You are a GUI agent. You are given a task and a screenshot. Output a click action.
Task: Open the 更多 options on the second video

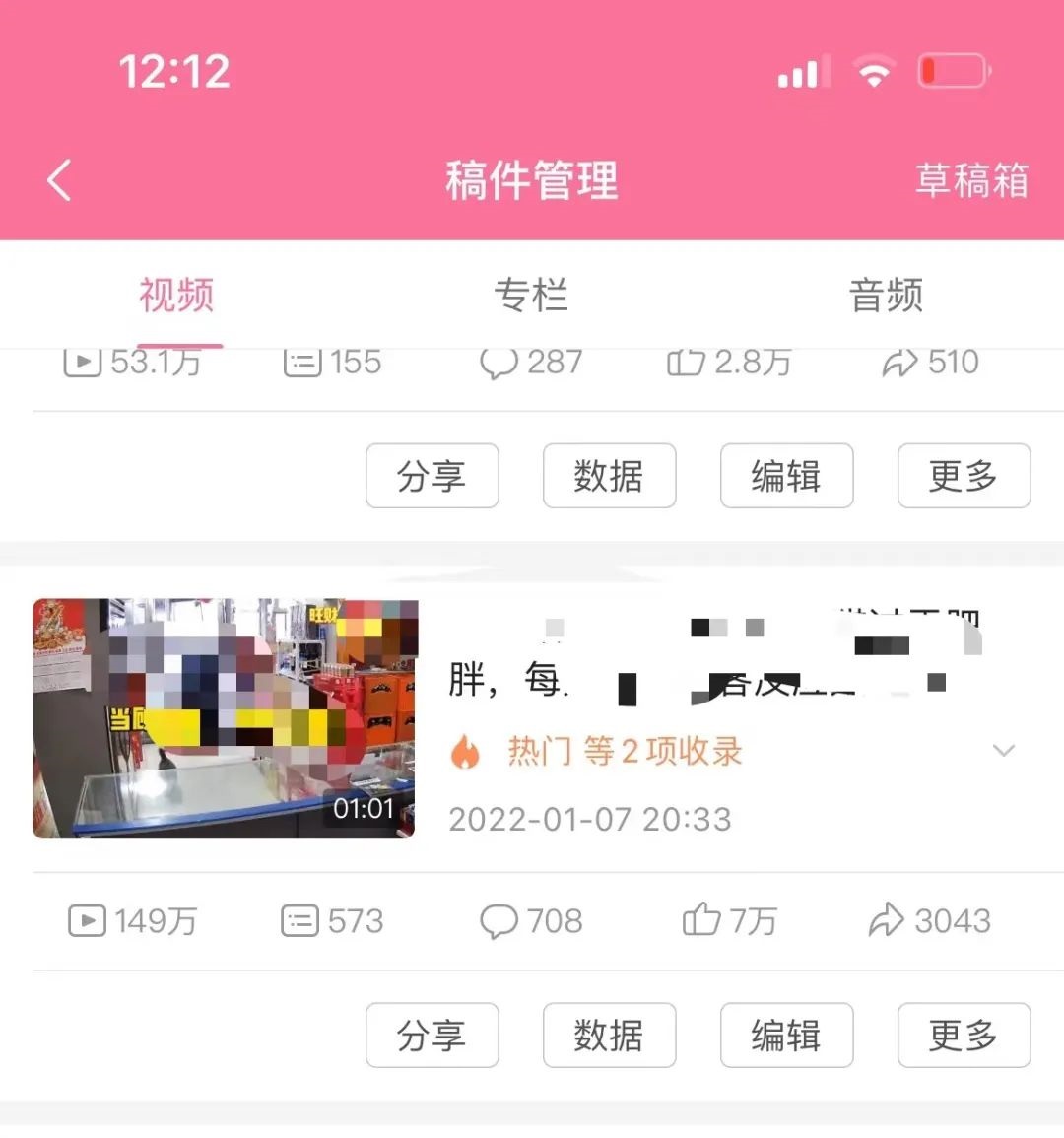[964, 1036]
